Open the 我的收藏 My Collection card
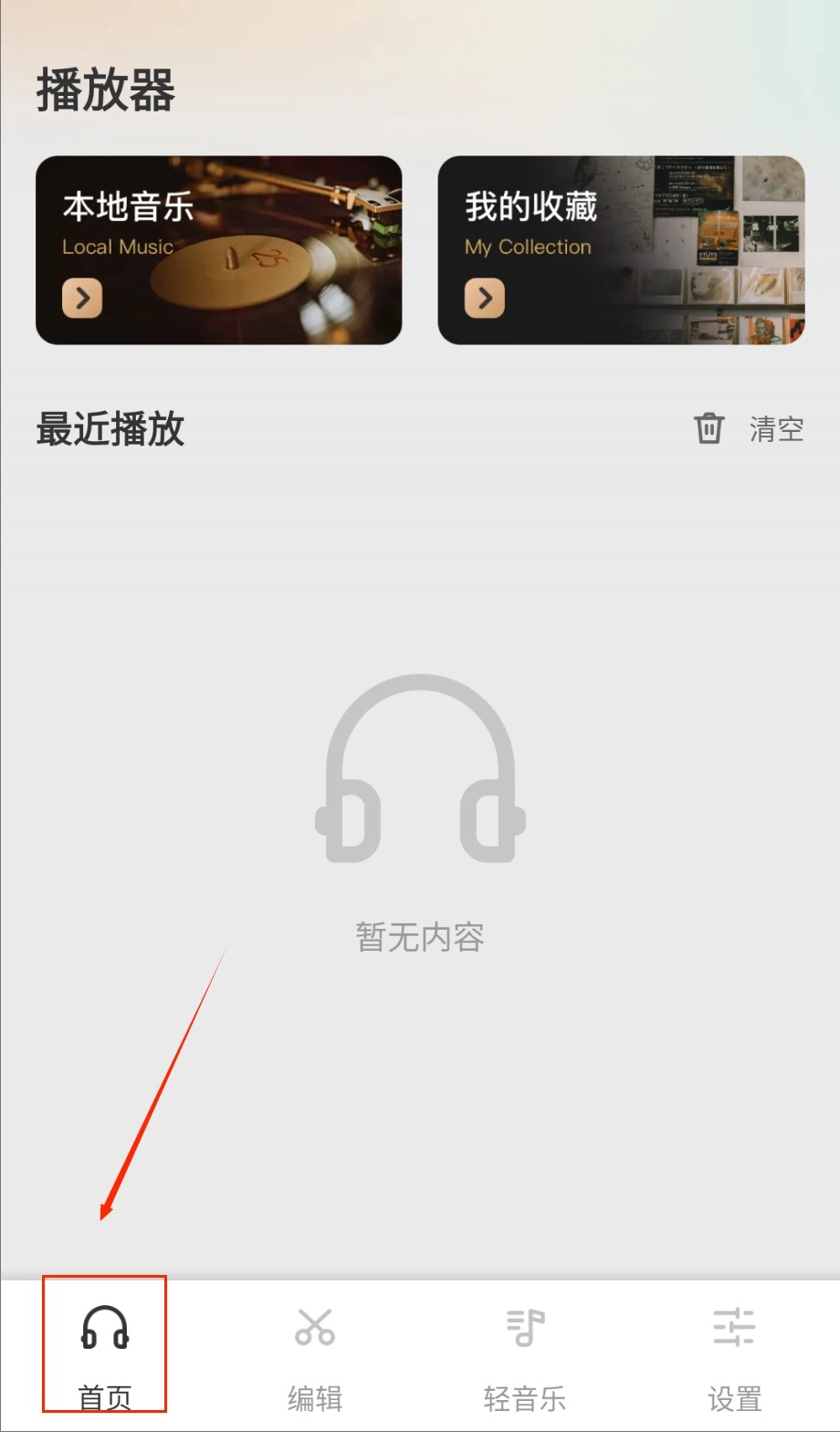840x1432 pixels. click(x=621, y=250)
